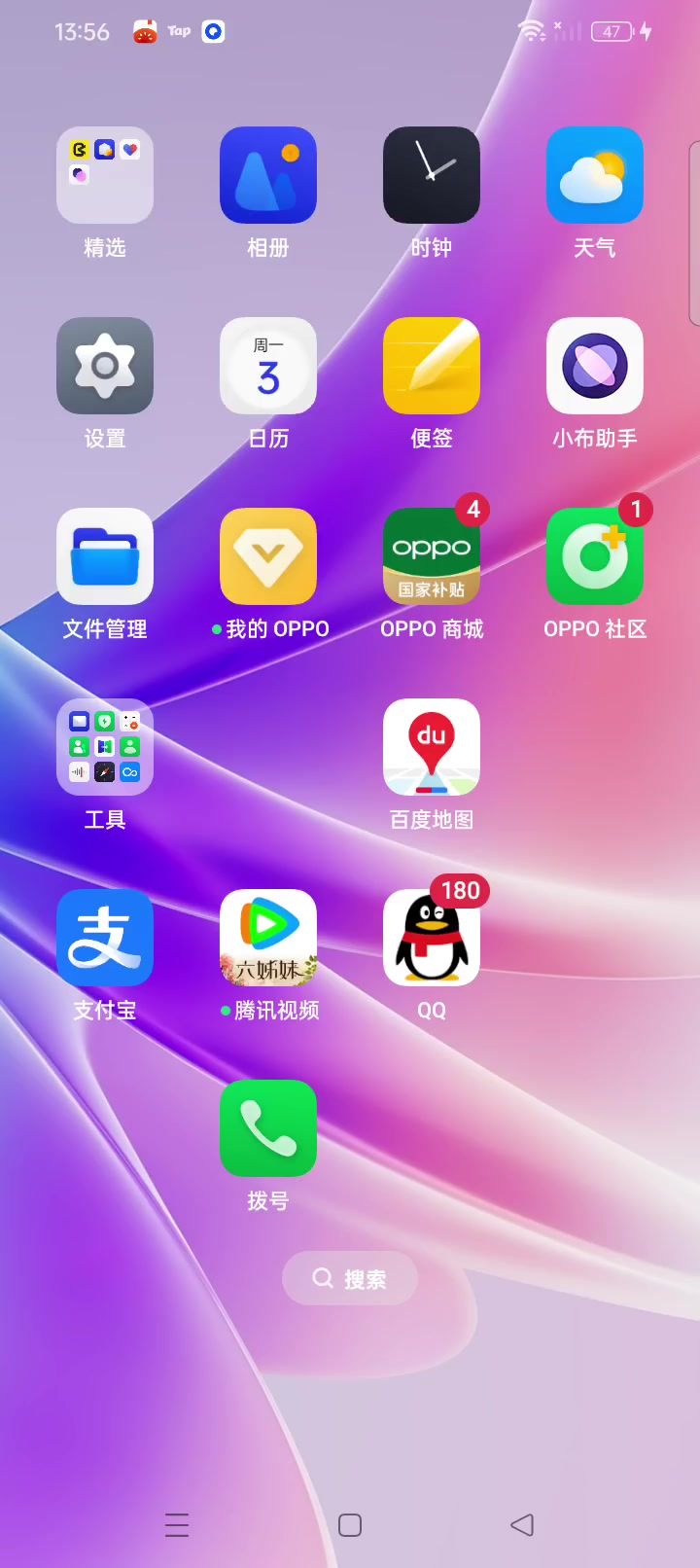Expand the 工具 tools folder

point(105,747)
